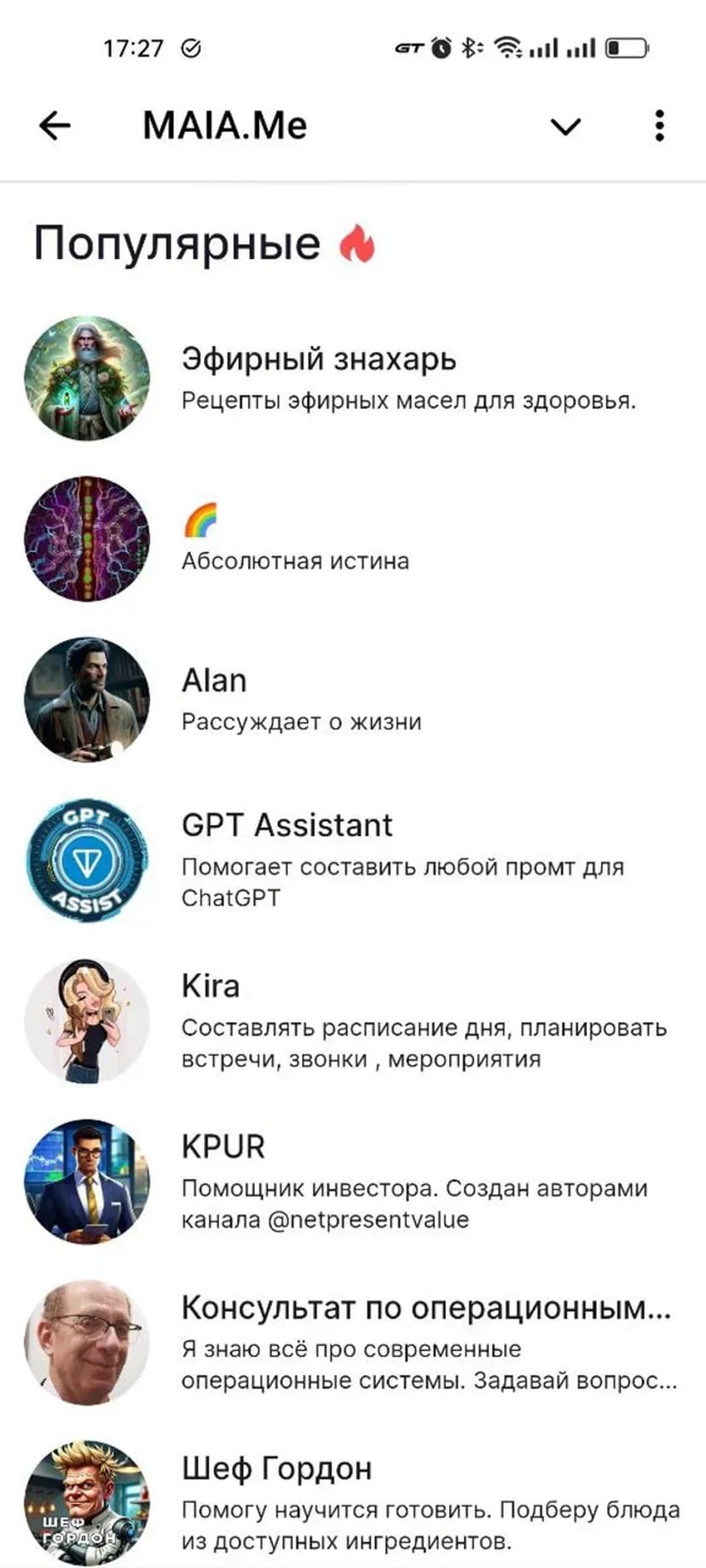Expand the MAIA.Me dropdown chevron

(565, 127)
